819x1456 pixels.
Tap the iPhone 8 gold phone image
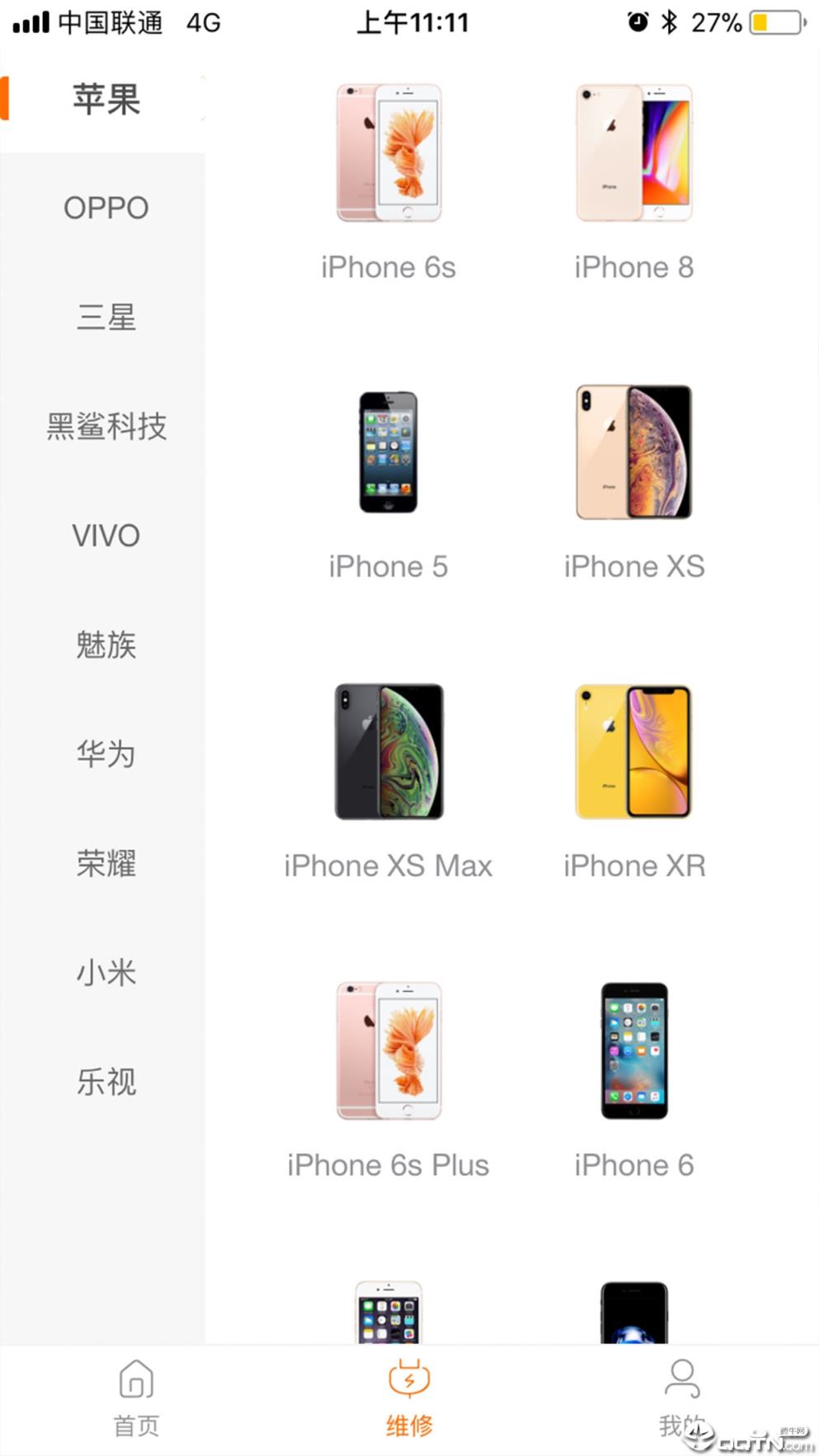(x=633, y=151)
